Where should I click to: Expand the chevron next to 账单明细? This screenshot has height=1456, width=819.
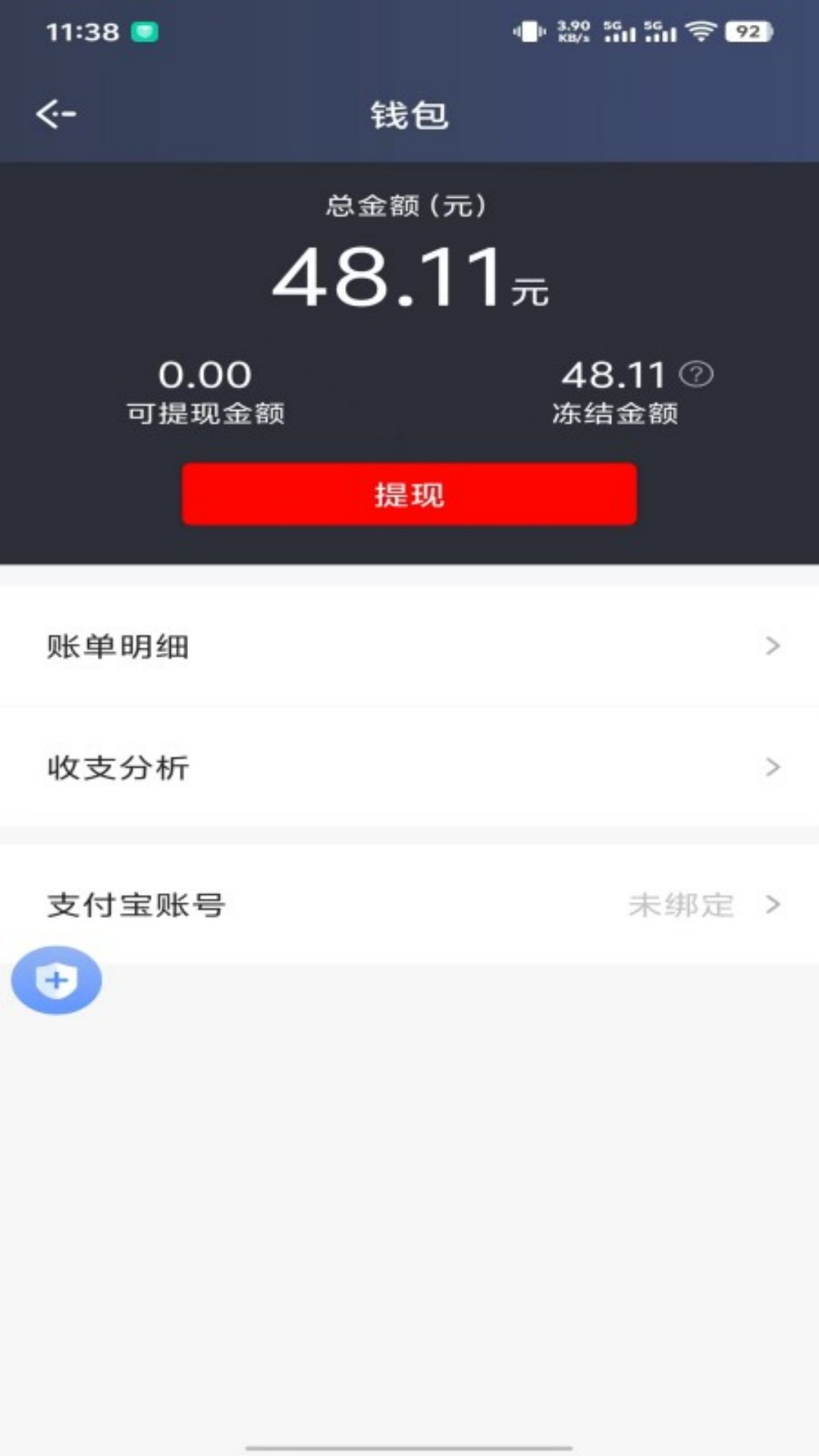click(774, 647)
